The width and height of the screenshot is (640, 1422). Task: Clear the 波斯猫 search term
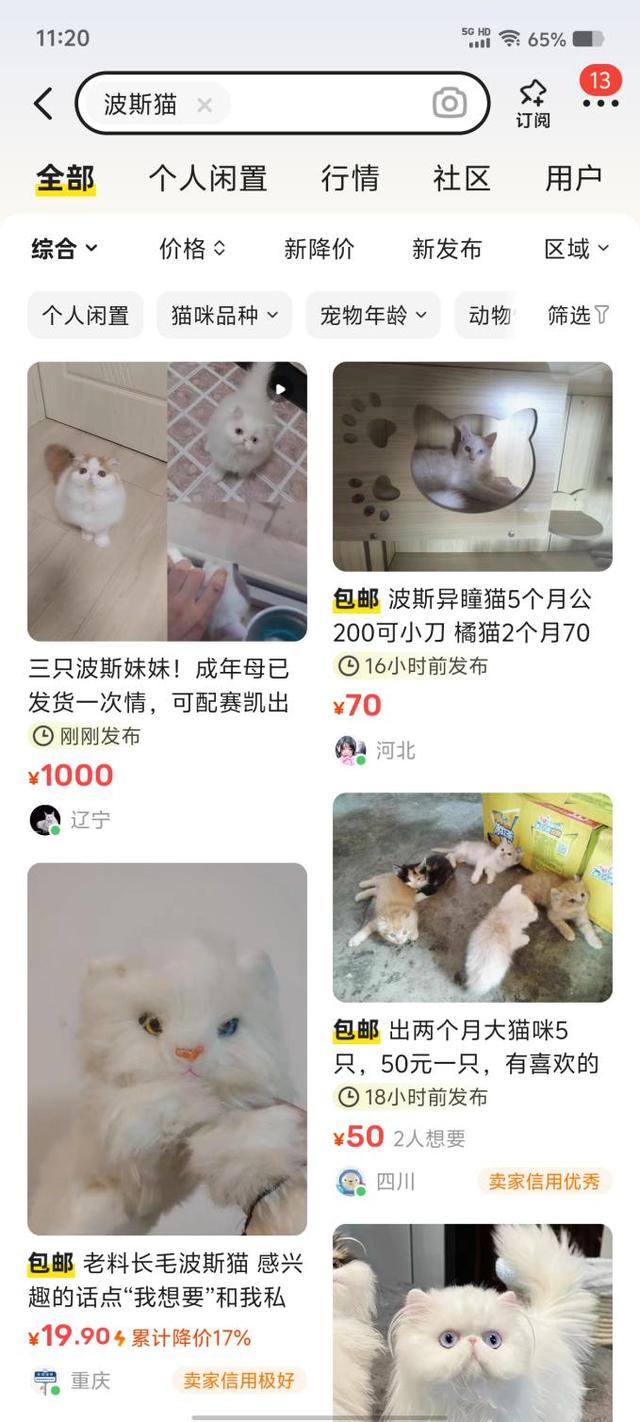coord(204,105)
